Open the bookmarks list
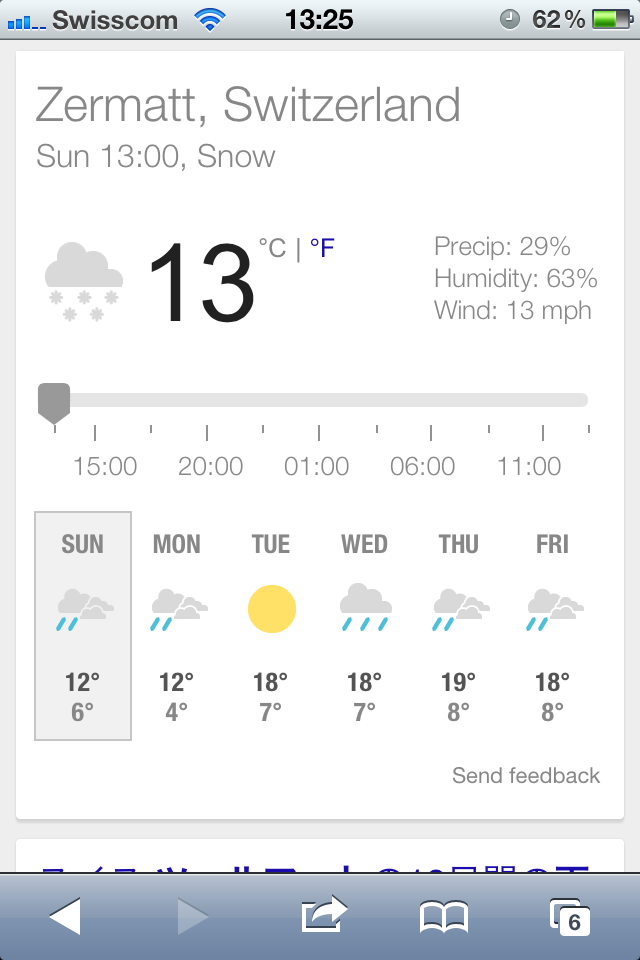Screen dimensions: 640x960 pyautogui.click(x=444, y=916)
